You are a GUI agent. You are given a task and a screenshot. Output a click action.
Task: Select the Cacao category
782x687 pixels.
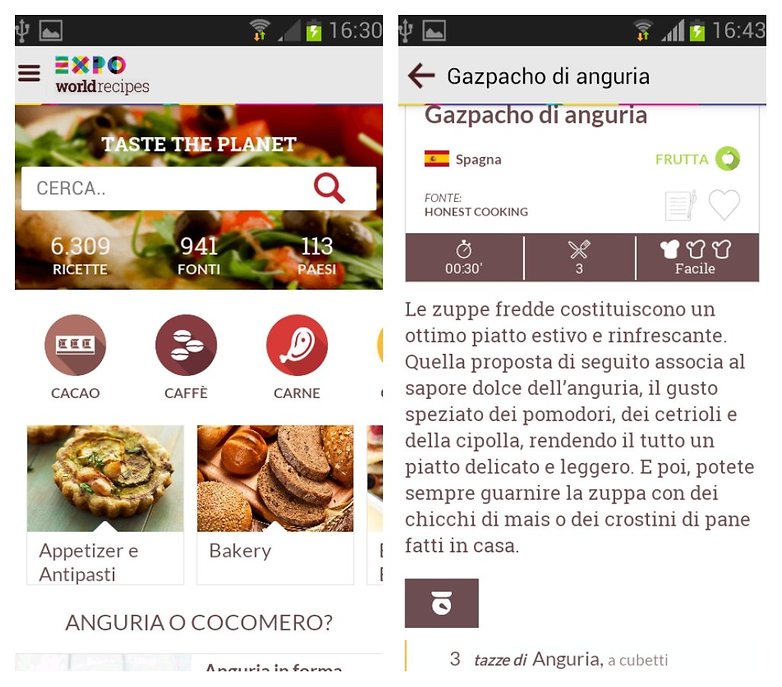coord(75,347)
